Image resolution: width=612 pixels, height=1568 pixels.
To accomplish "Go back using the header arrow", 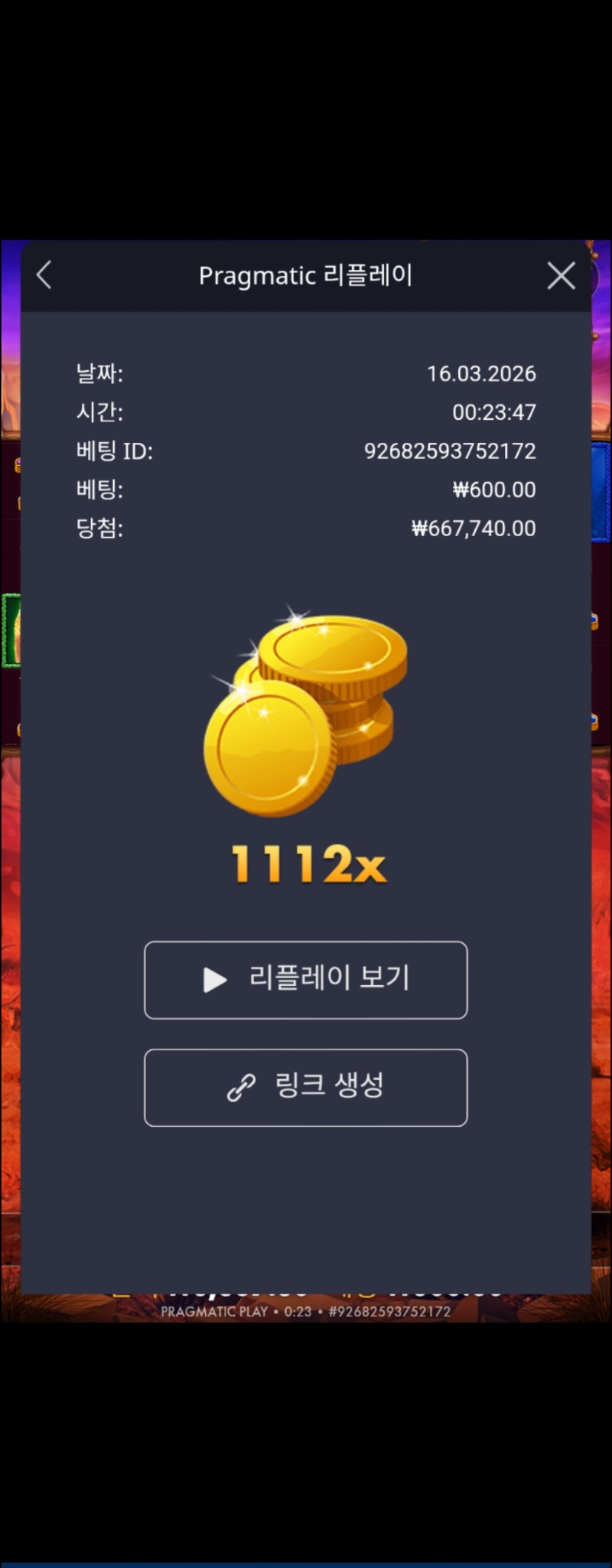I will coord(44,275).
